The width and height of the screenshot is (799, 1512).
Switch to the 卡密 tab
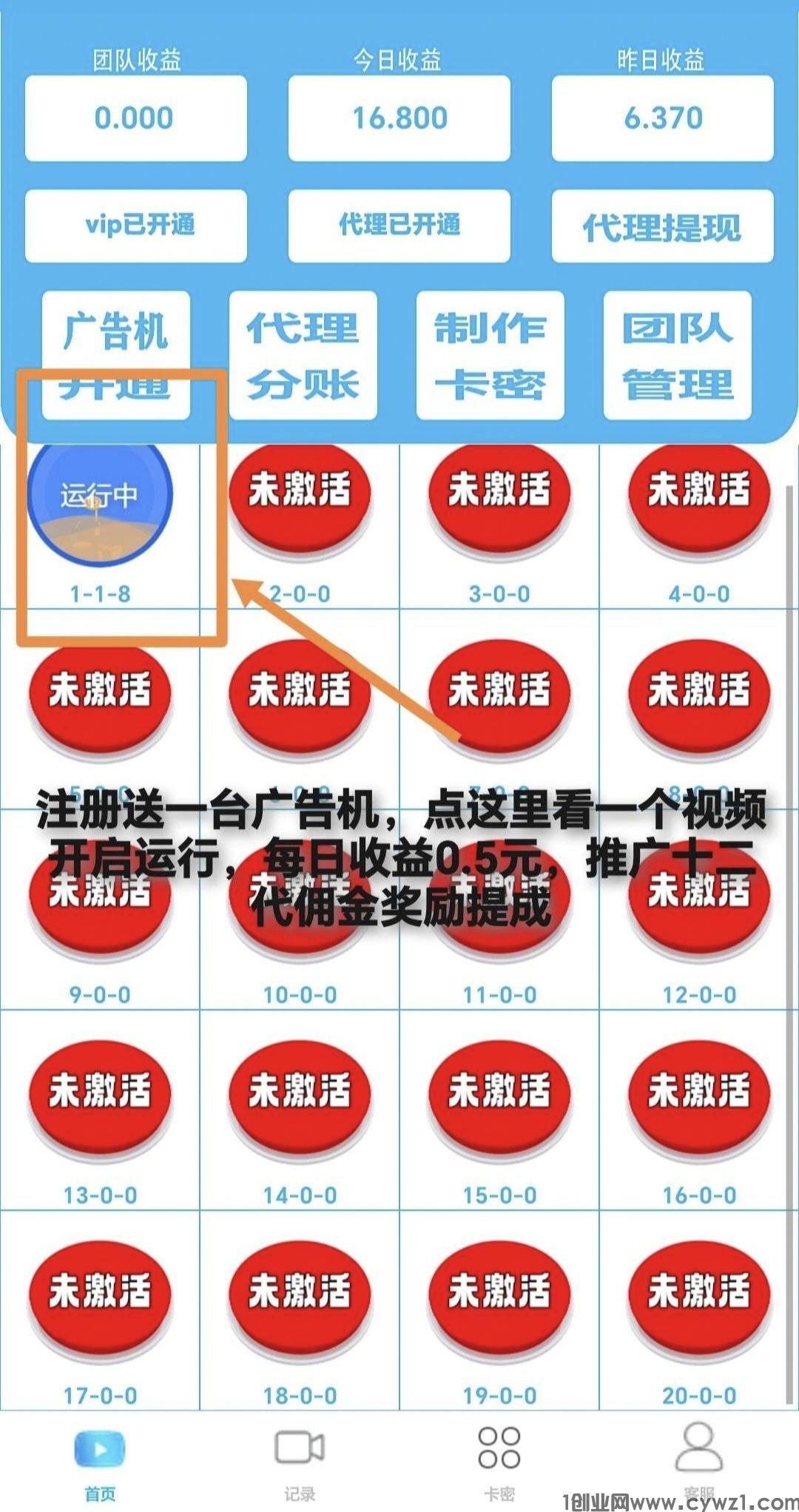[499, 1461]
